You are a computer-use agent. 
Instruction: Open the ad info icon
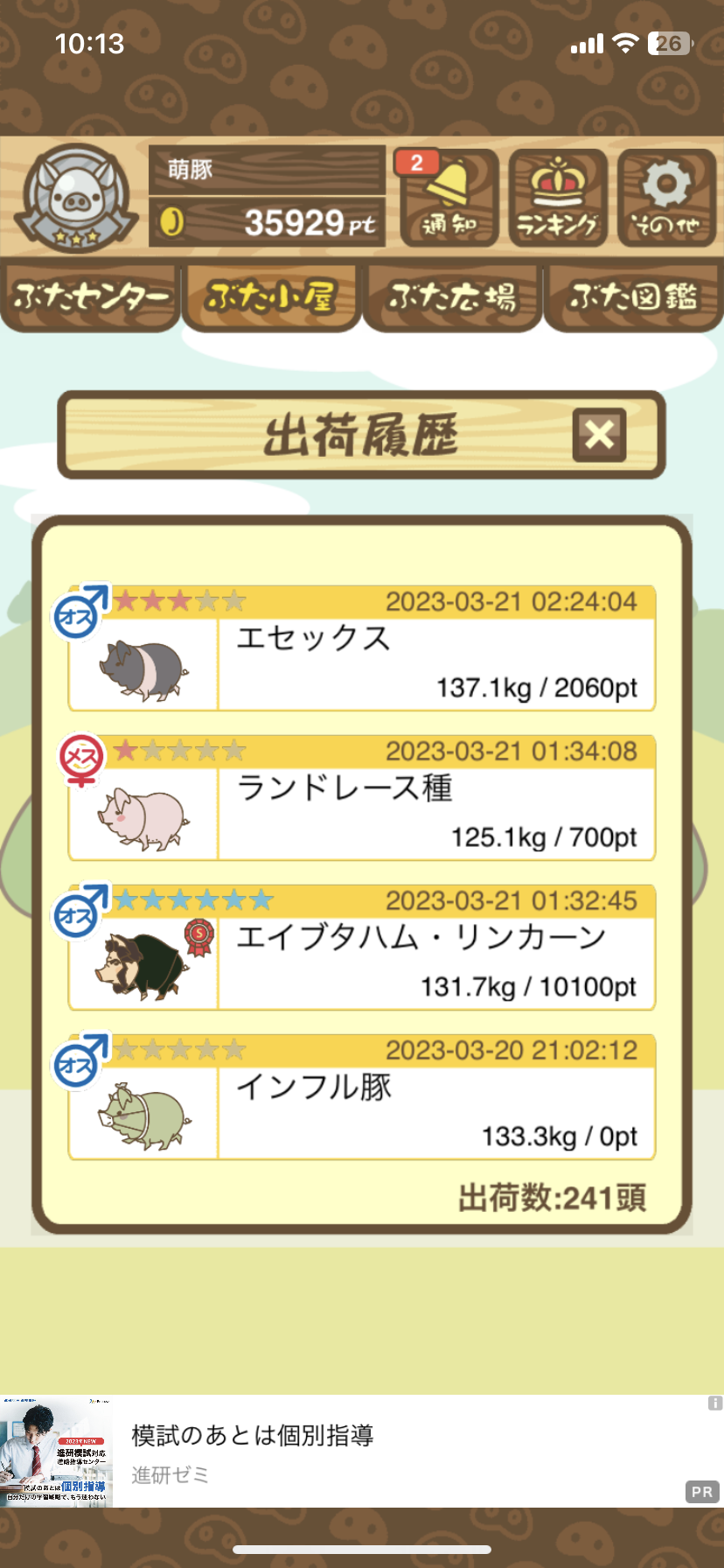(x=714, y=1403)
